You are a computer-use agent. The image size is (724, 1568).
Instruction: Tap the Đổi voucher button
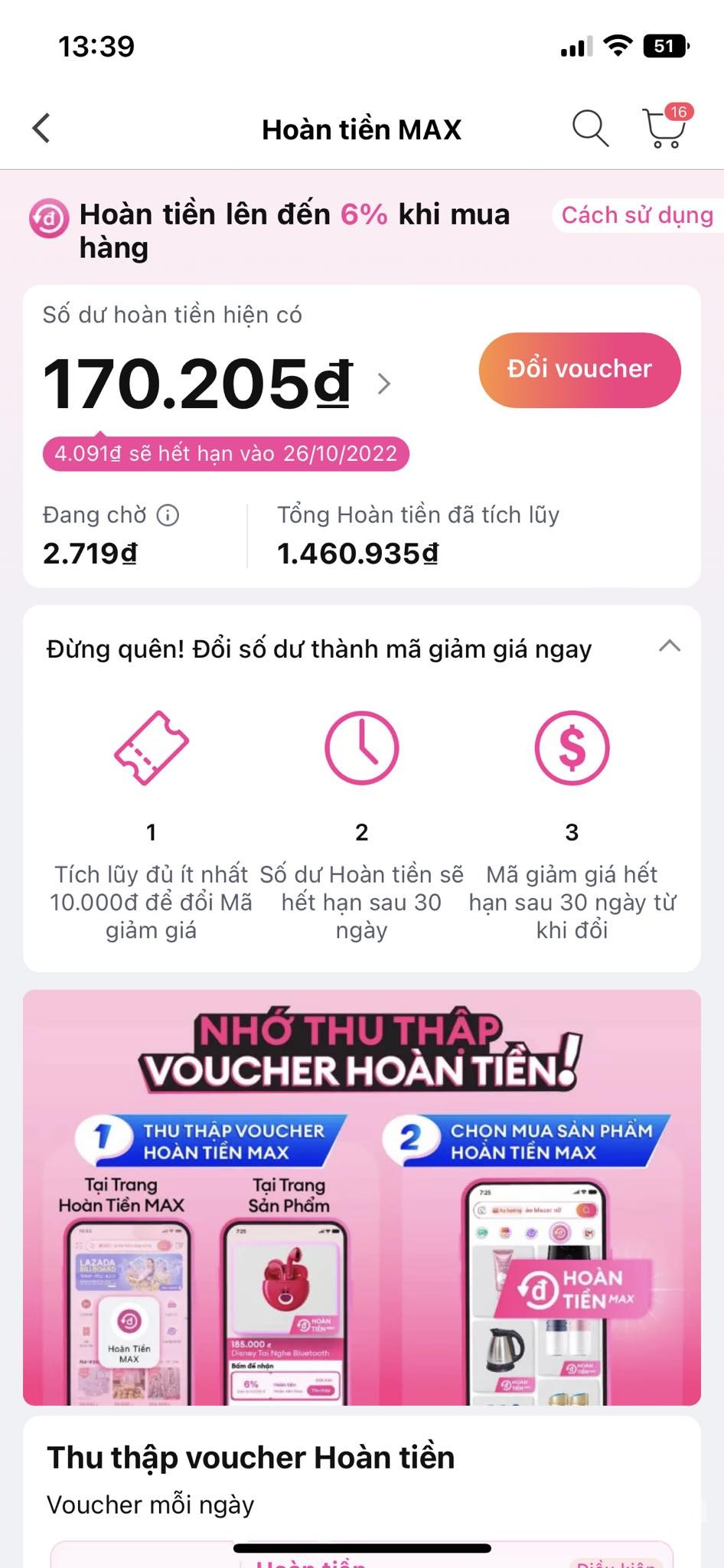point(579,369)
